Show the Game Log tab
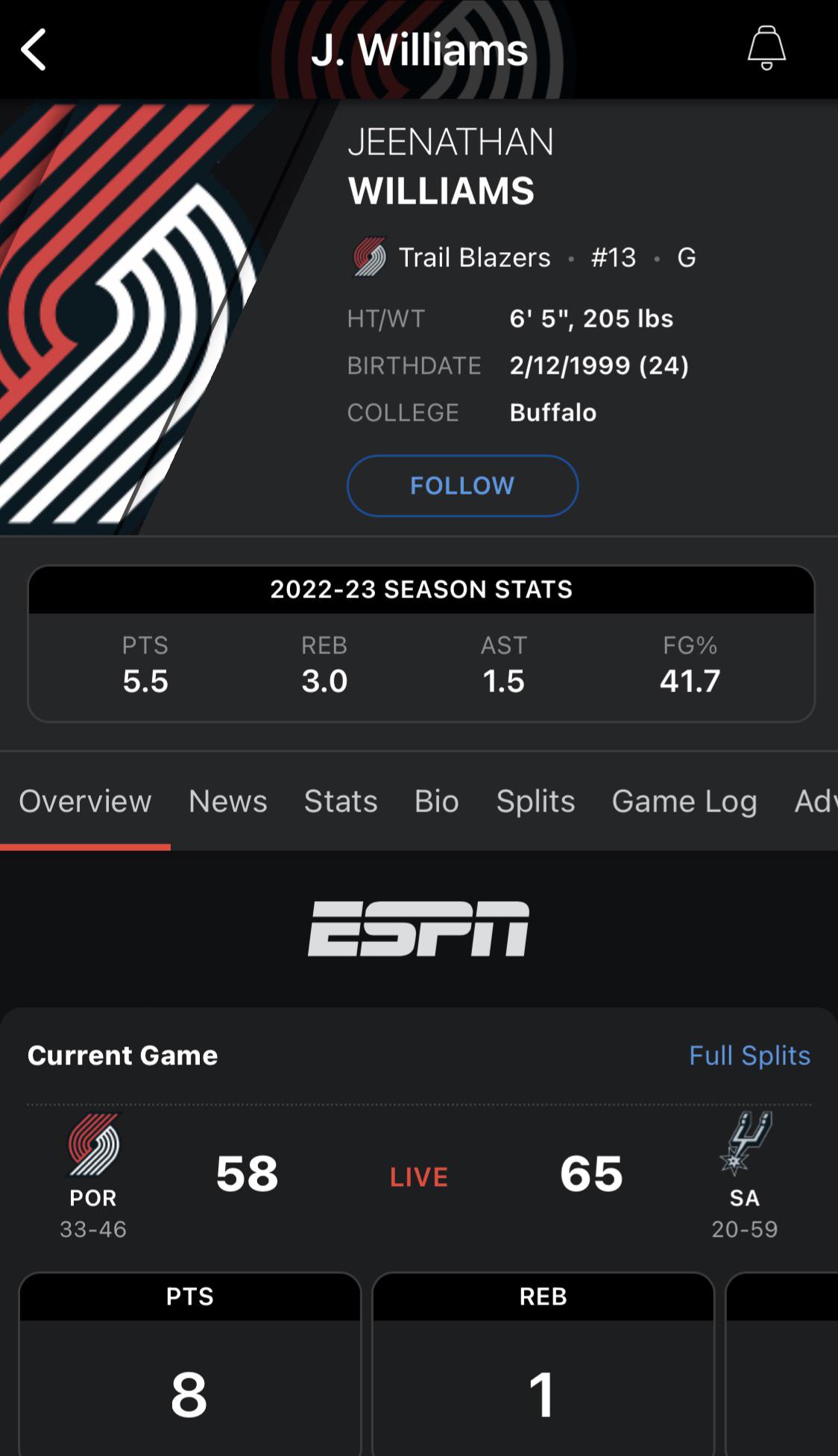 tap(684, 801)
